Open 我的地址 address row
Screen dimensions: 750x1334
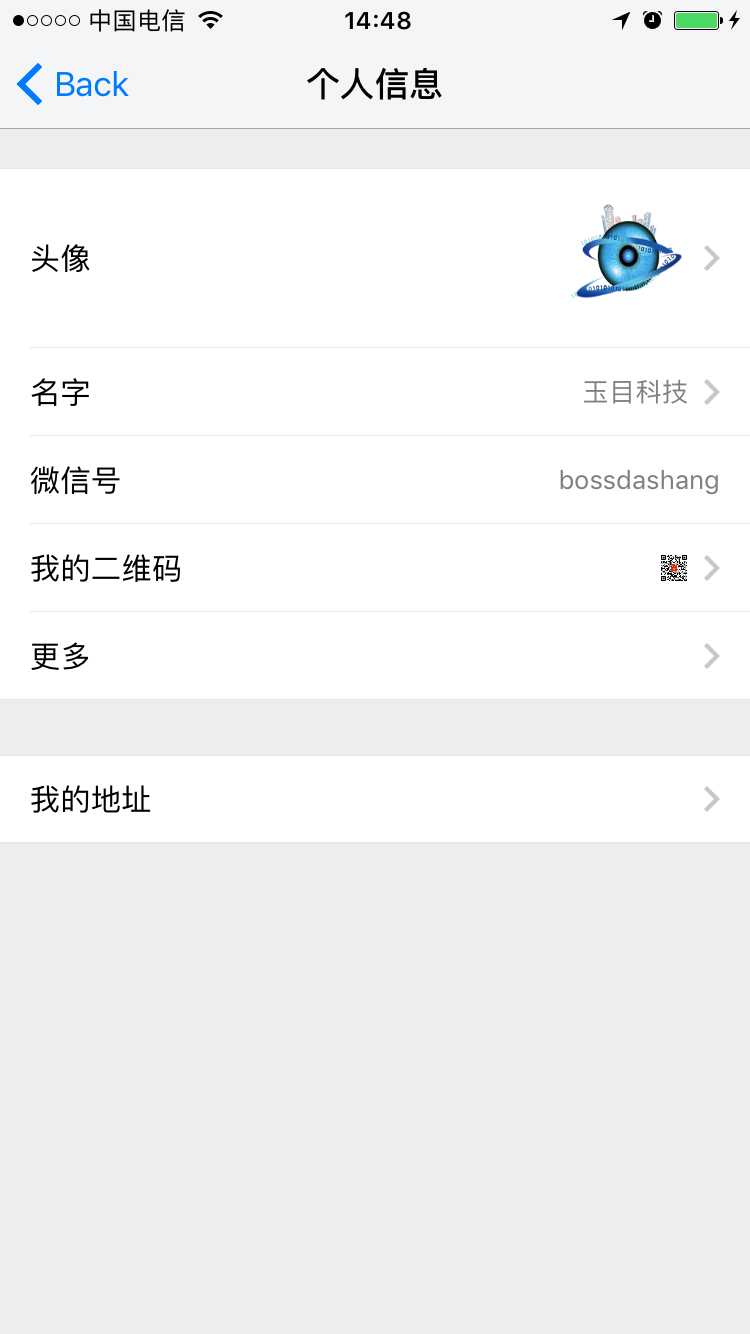pos(375,799)
